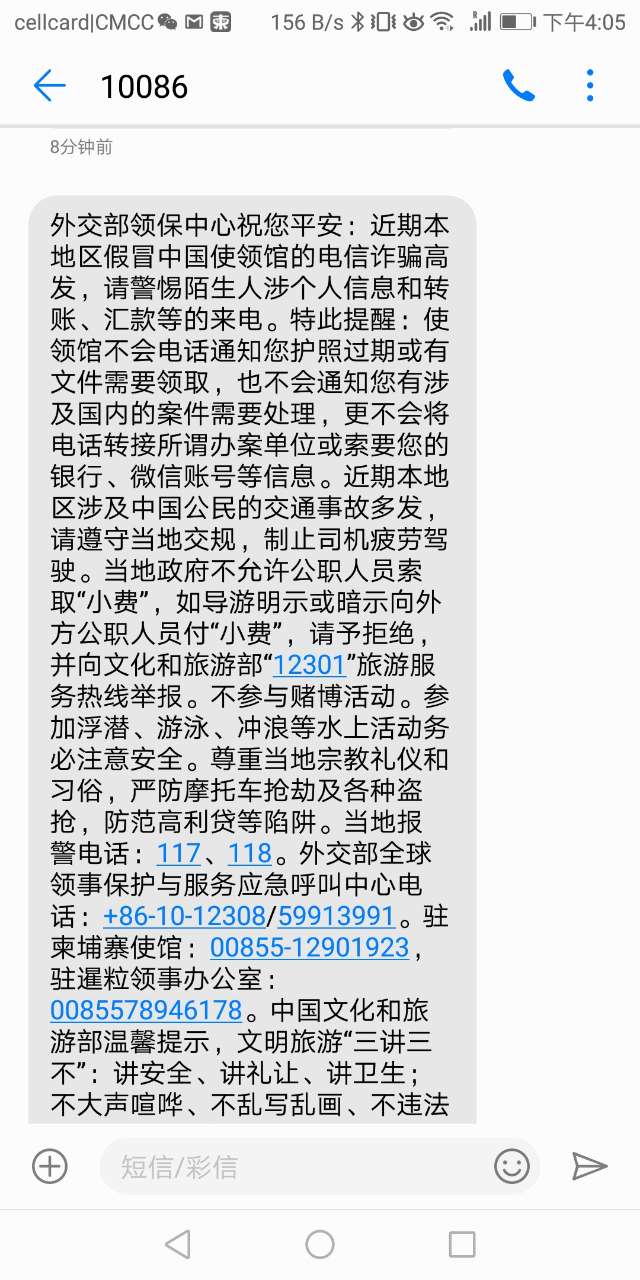This screenshot has width=640, height=1280.
Task: Open the add attachment plus button
Action: click(50, 1166)
